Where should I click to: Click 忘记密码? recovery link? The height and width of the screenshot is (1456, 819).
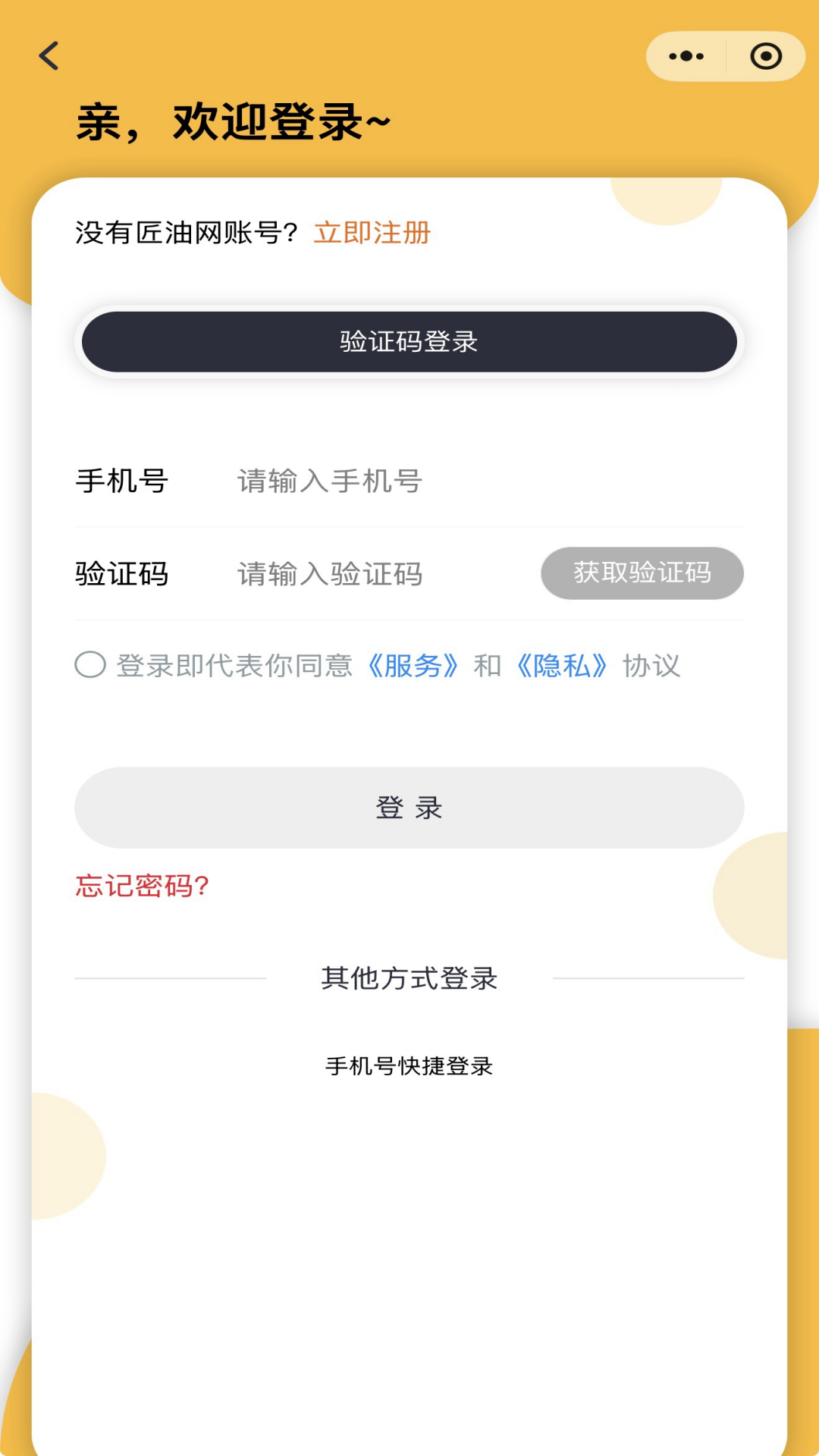(141, 885)
